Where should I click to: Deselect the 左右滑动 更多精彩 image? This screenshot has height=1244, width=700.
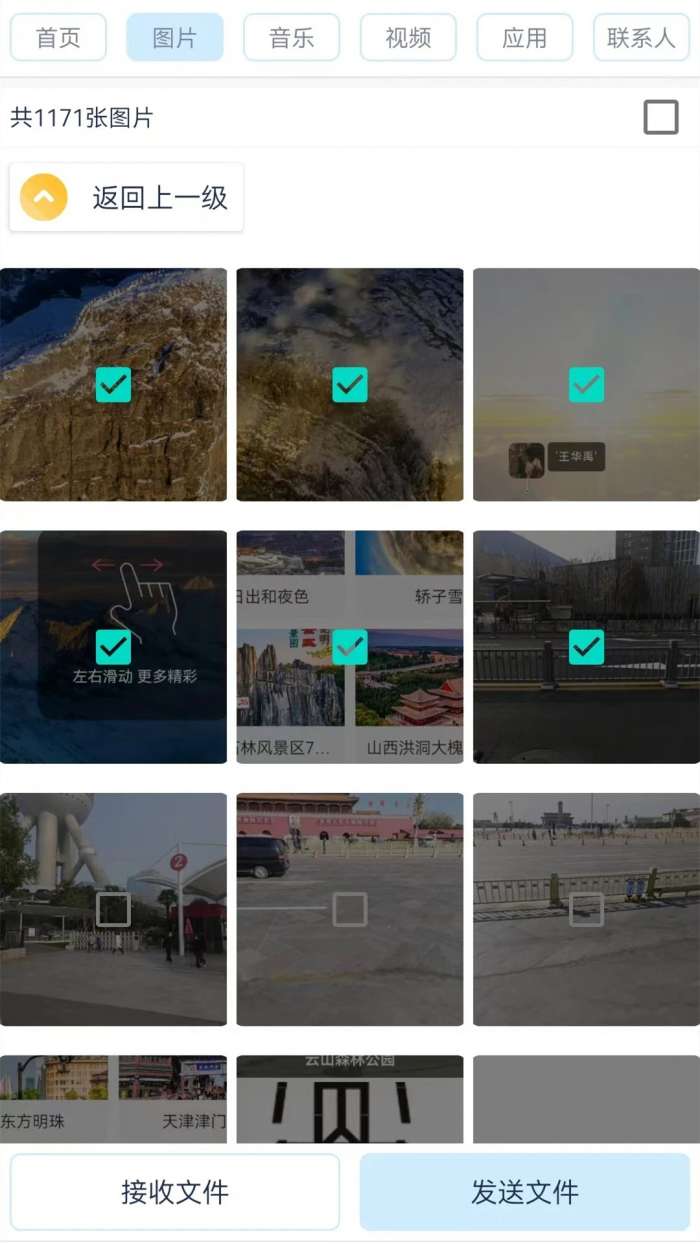click(113, 647)
